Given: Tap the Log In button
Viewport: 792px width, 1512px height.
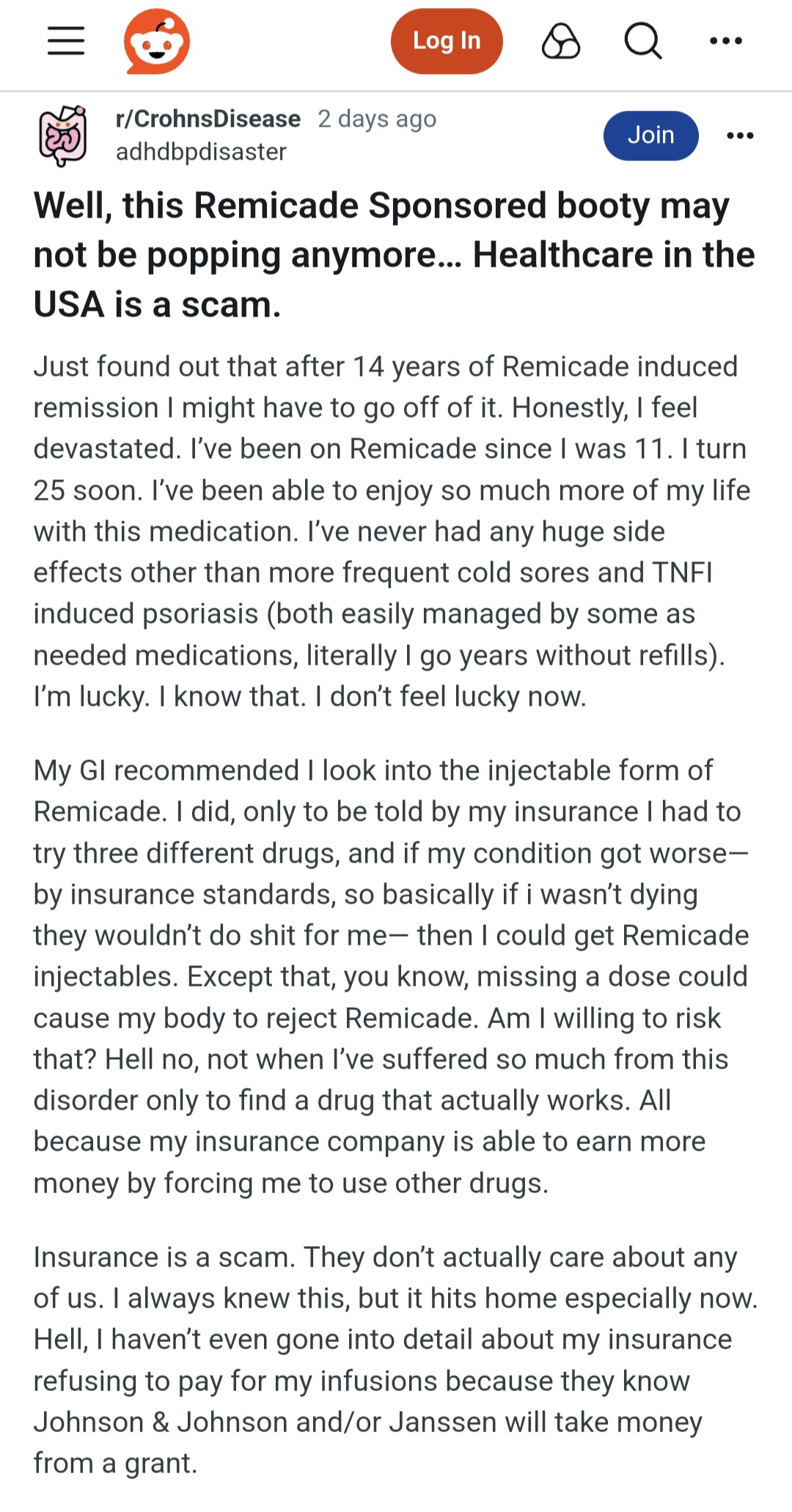Looking at the screenshot, I should (447, 41).
